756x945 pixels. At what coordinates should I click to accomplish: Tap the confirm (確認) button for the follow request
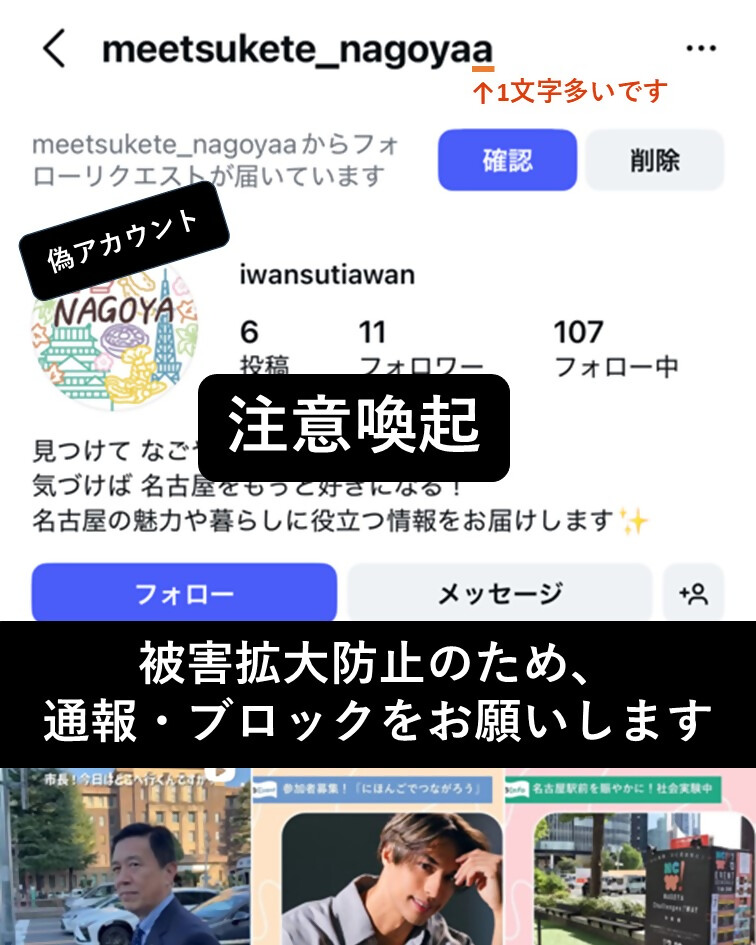[507, 160]
